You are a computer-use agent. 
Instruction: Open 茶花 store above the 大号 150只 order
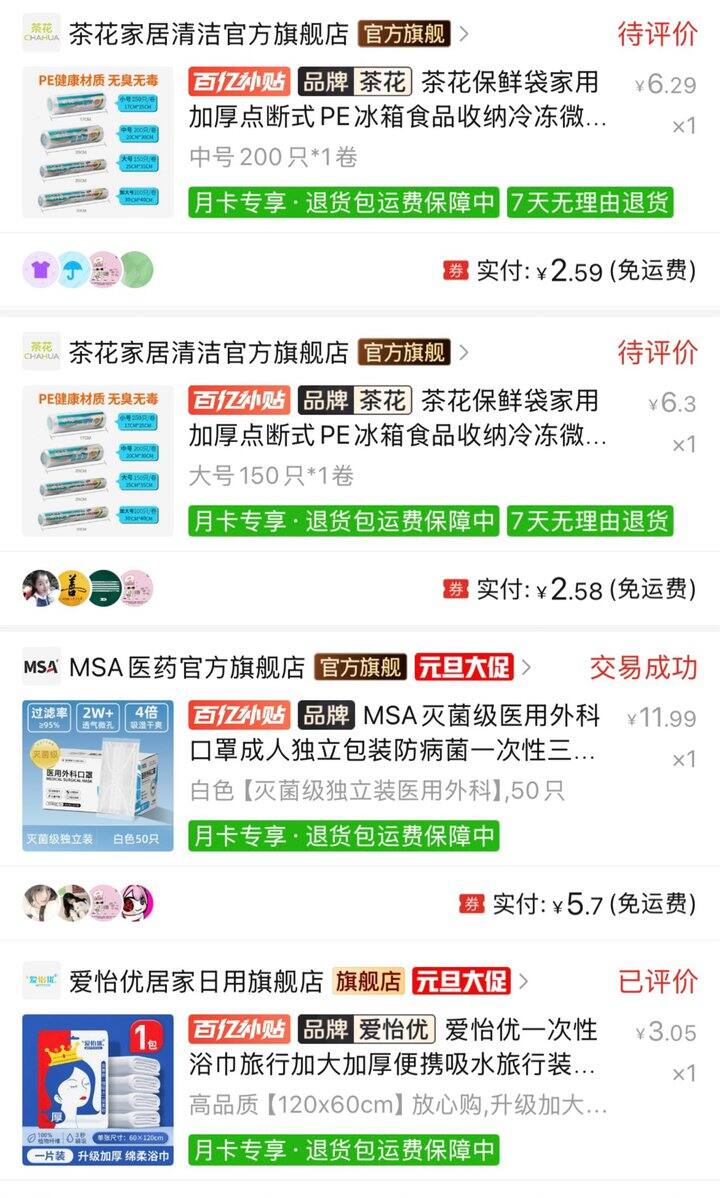208,352
